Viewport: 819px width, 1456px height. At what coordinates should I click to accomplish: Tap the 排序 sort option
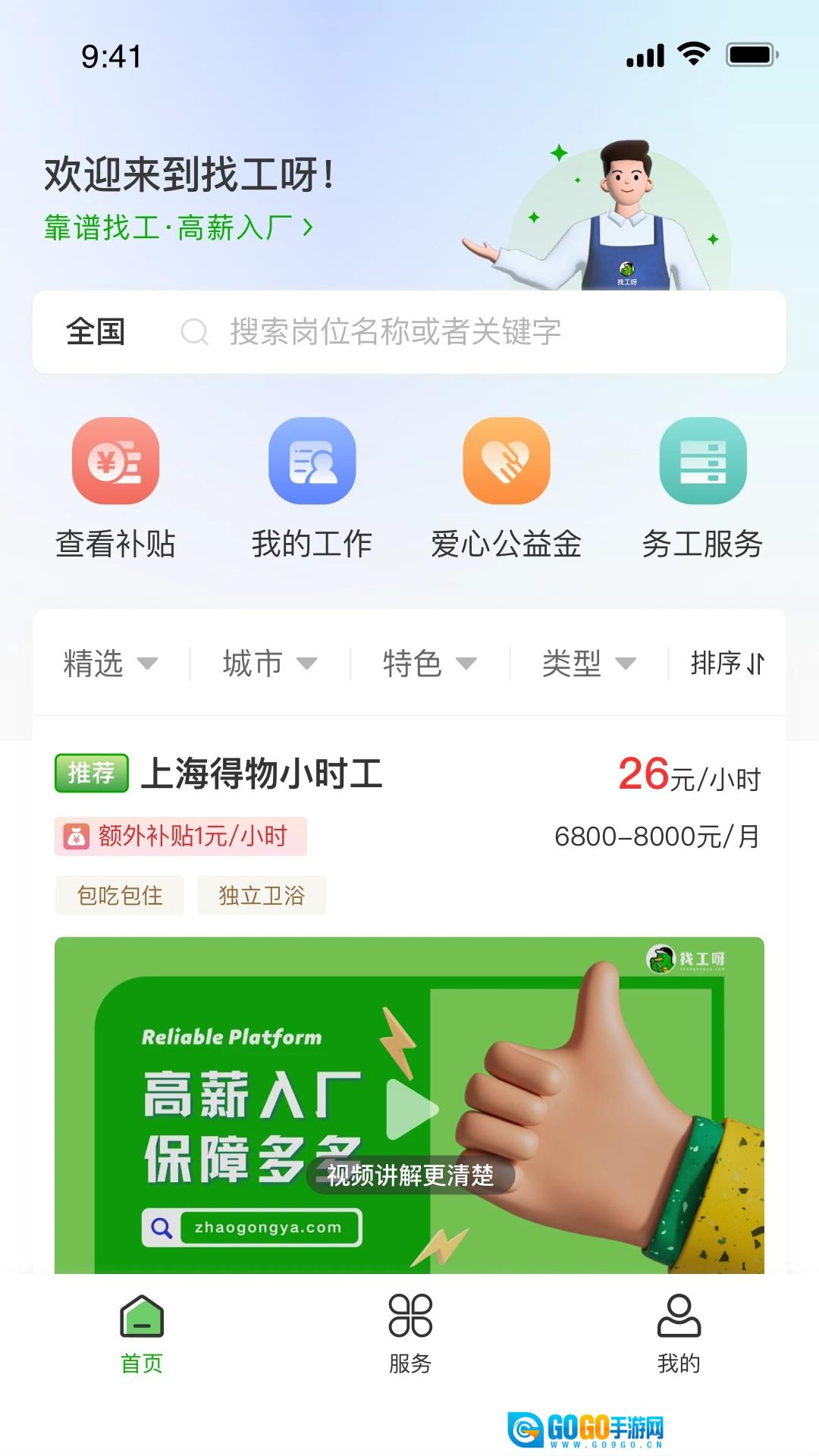pyautogui.click(x=726, y=664)
